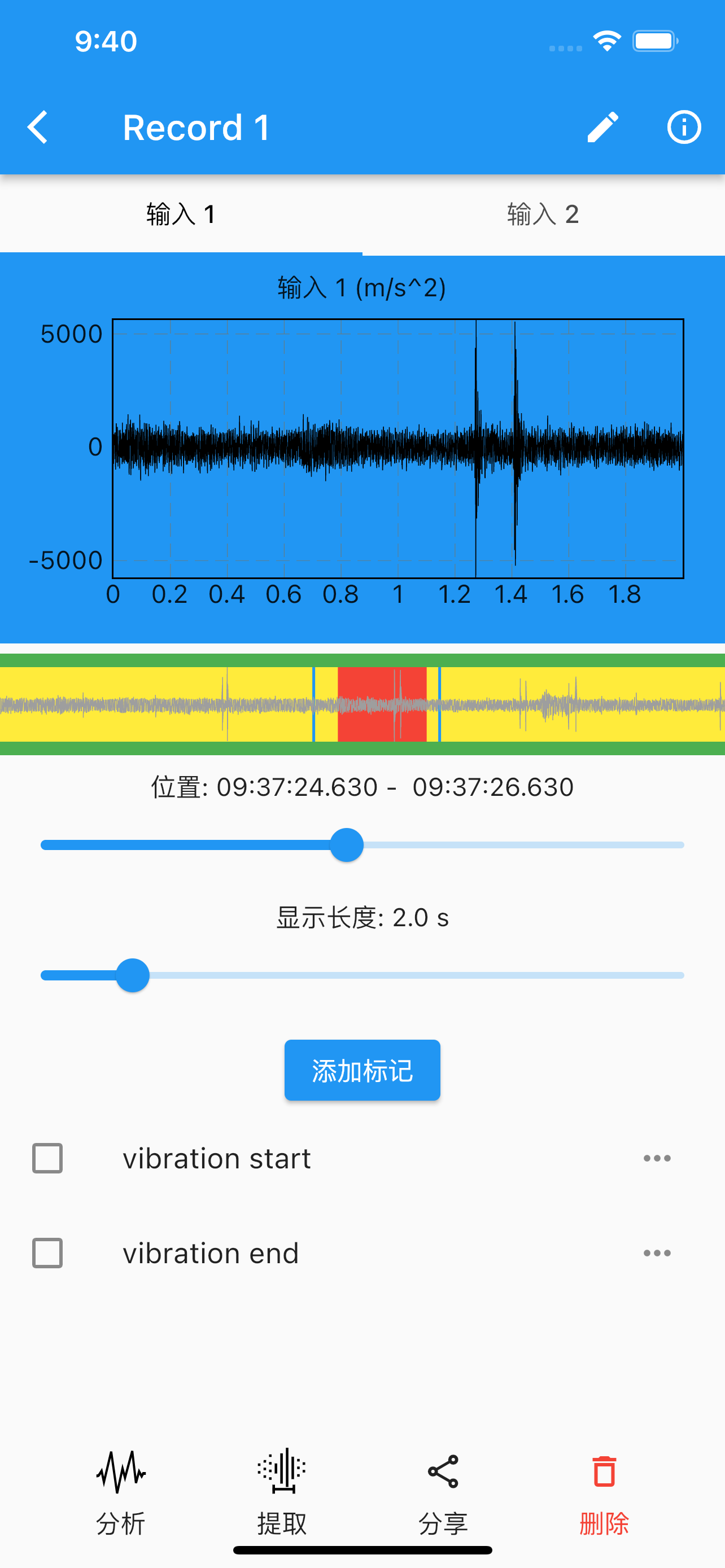This screenshot has height=1568, width=725.
Task: Select the 输入 1 tab
Action: pyautogui.click(x=181, y=214)
